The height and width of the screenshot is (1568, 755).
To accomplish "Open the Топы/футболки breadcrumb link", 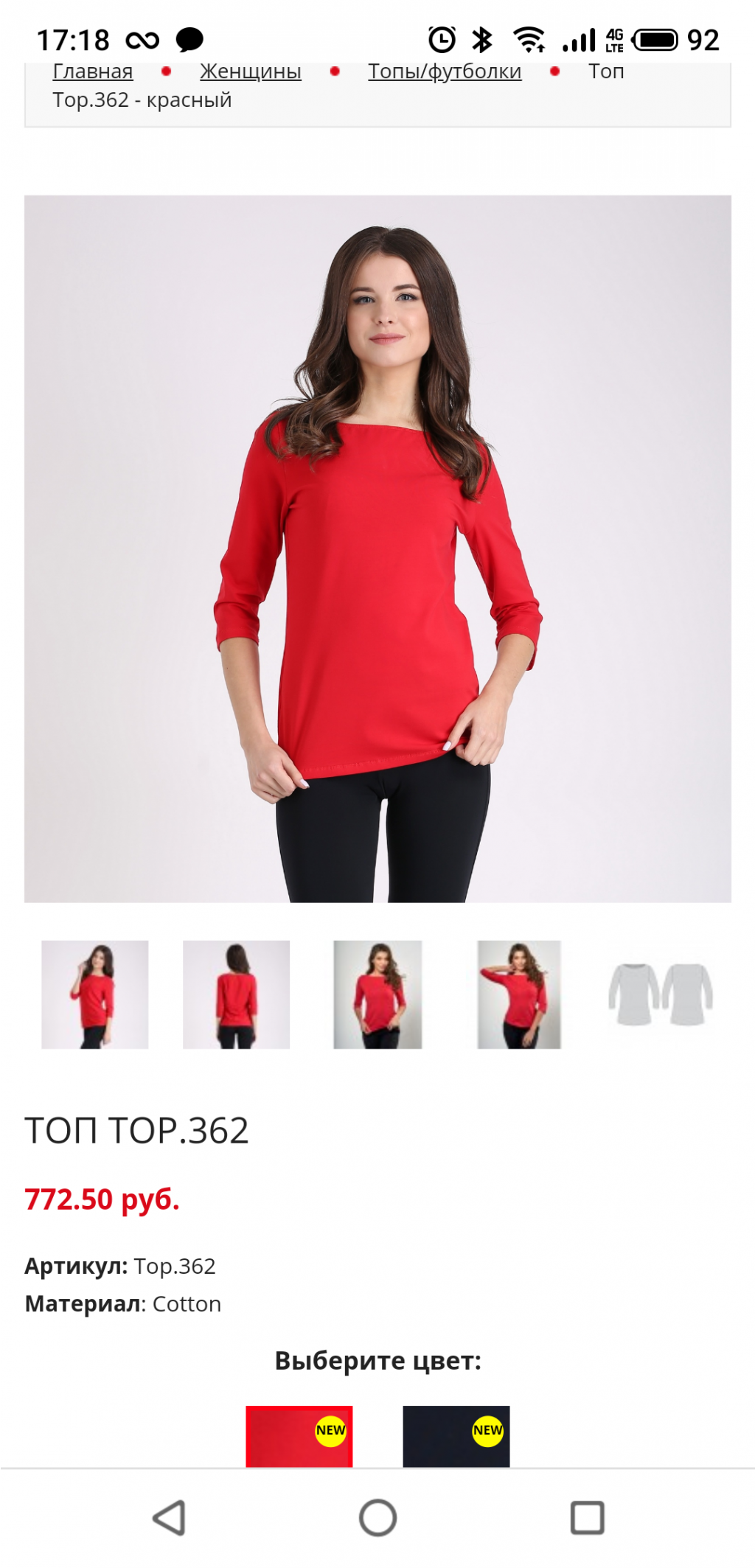I will click(x=445, y=72).
